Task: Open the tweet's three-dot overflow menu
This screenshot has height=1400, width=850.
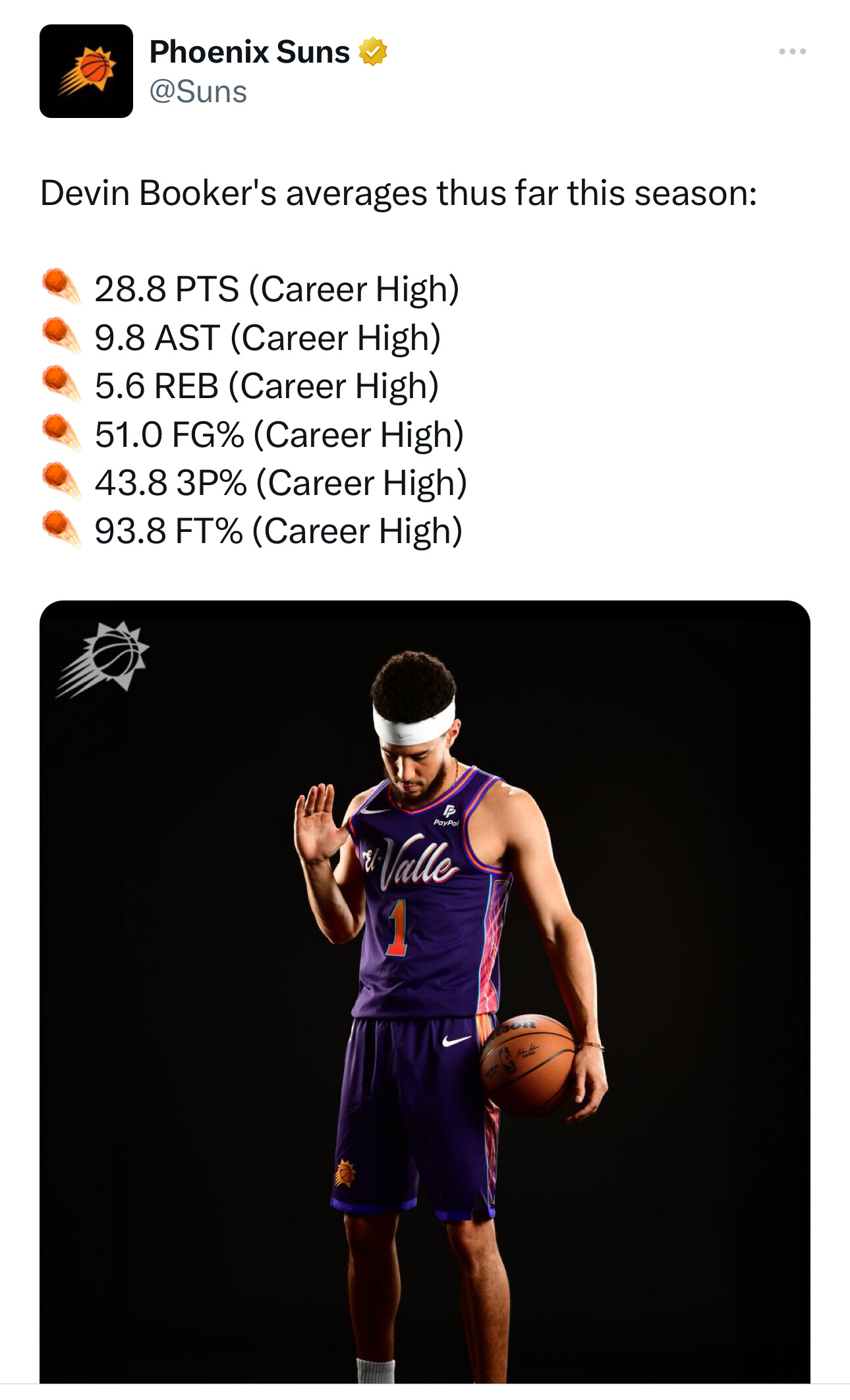Action: [792, 51]
